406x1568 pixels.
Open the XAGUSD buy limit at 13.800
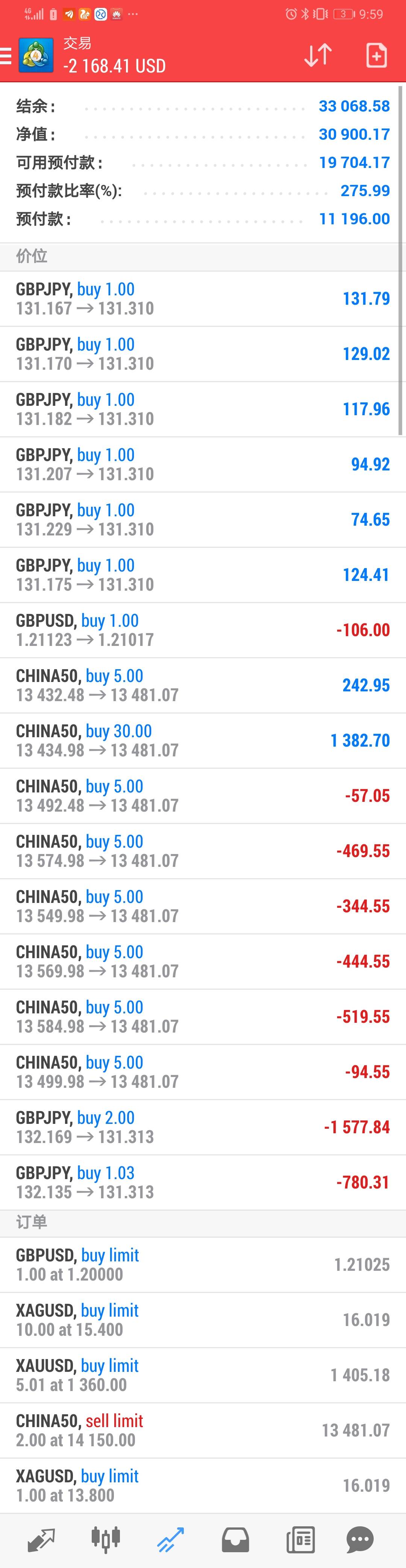pyautogui.click(x=203, y=1485)
